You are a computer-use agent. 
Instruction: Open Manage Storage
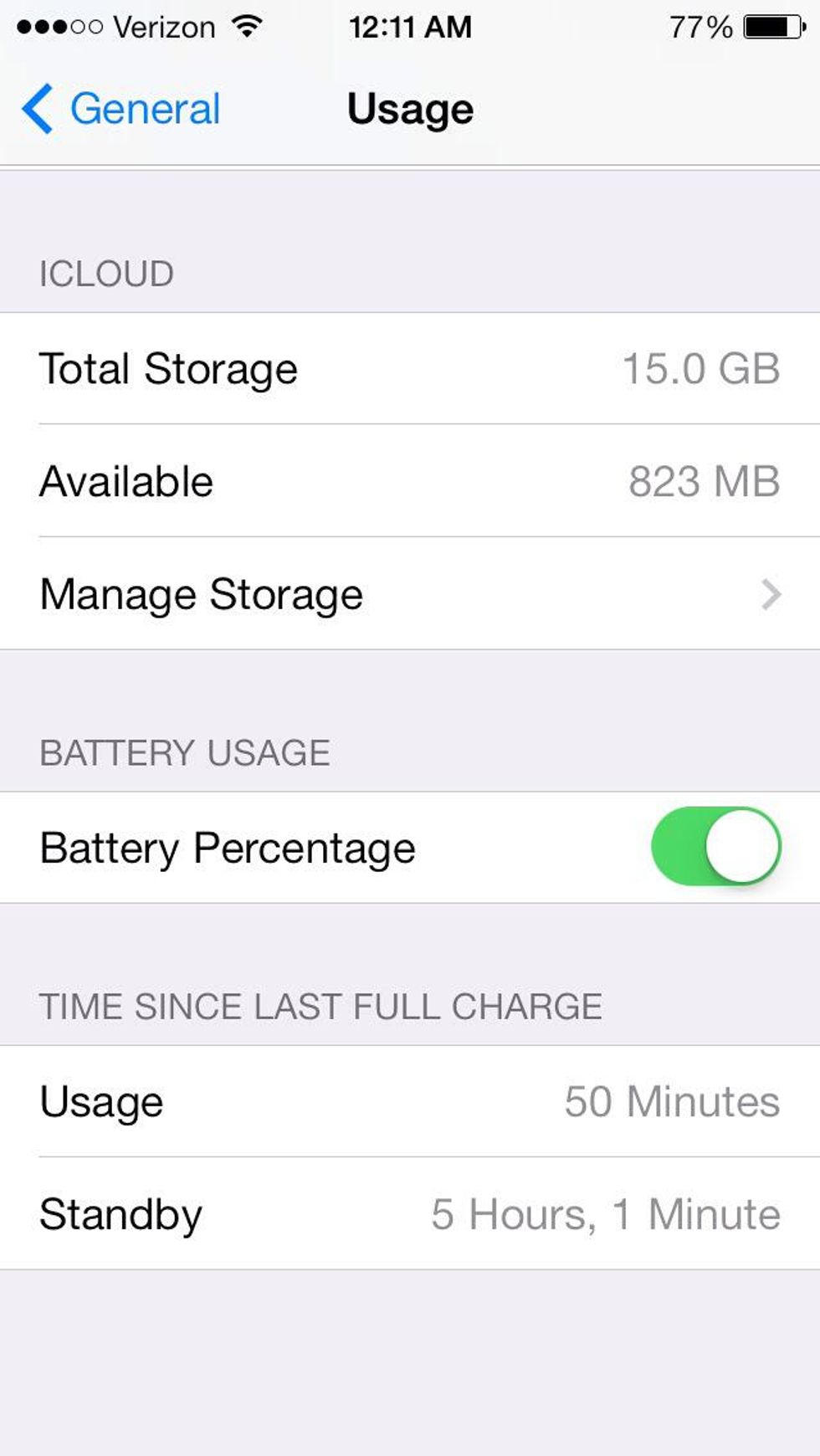(x=409, y=594)
